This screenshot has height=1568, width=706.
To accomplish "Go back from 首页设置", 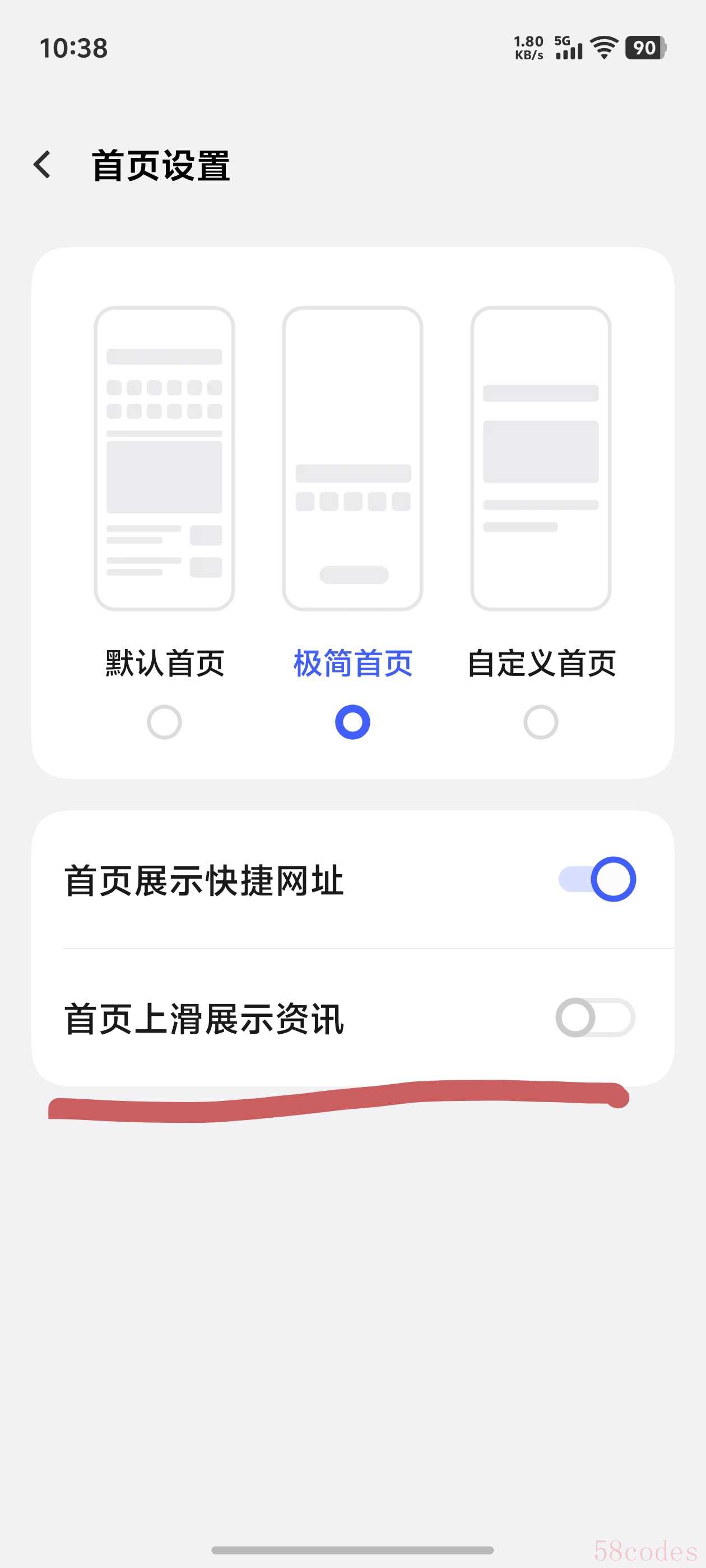I will click(x=42, y=165).
